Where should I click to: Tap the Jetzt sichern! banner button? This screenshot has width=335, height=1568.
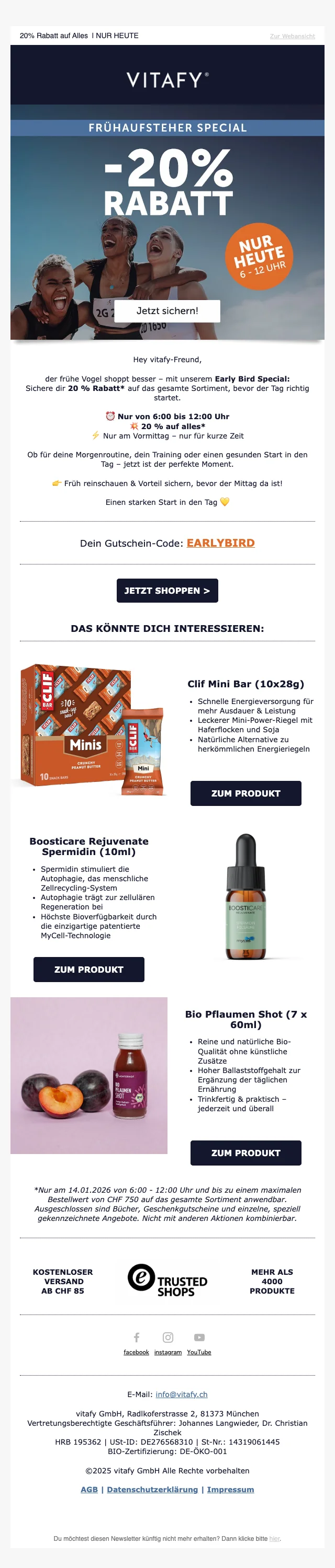167,310
